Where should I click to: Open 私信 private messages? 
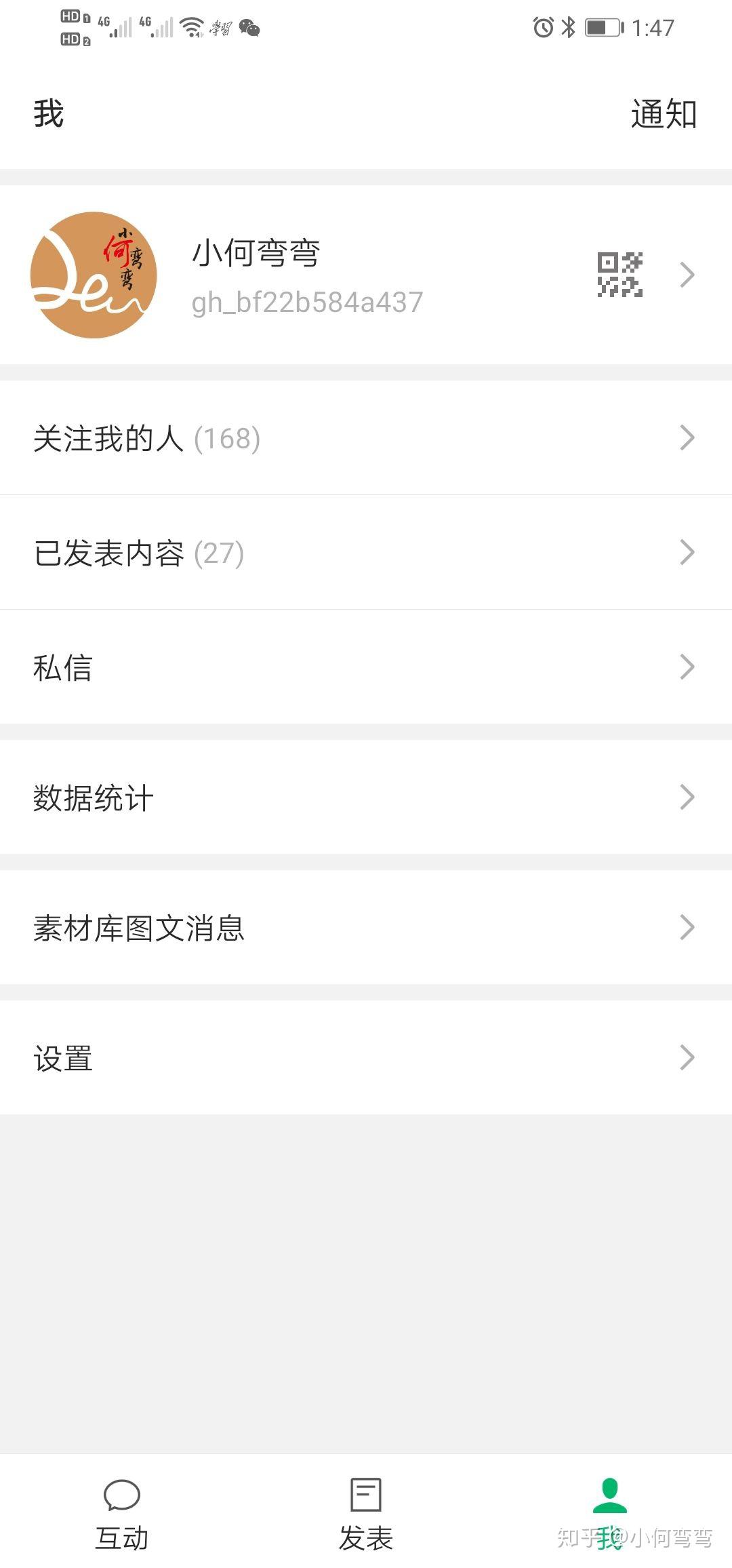(x=366, y=667)
